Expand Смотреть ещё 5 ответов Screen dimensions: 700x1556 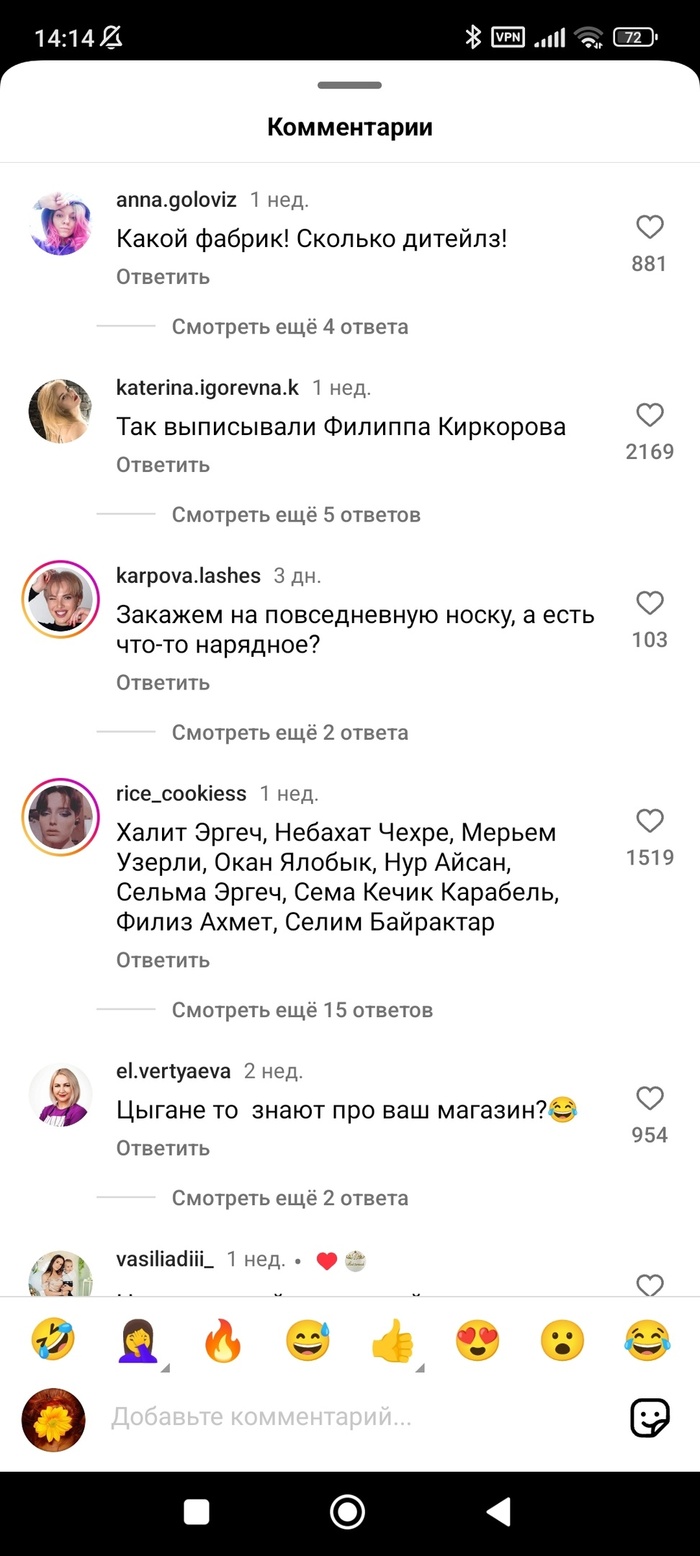click(295, 515)
